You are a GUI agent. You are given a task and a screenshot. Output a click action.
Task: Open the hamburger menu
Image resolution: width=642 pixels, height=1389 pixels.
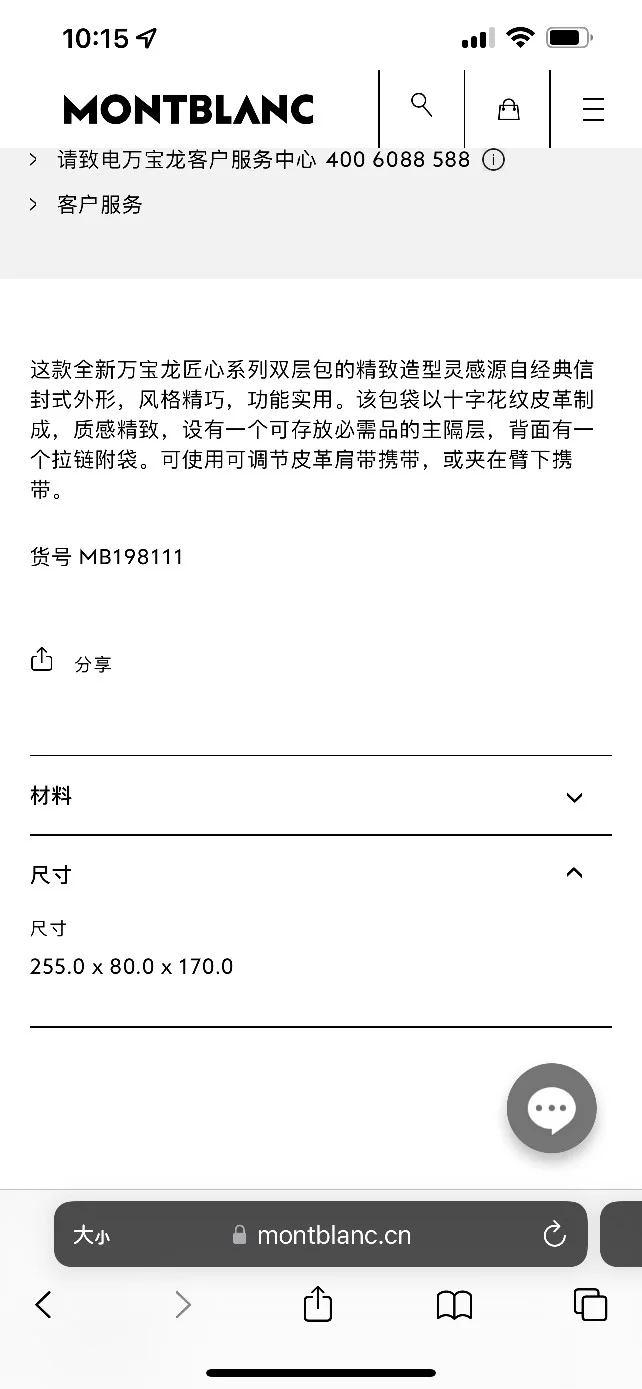[x=593, y=109]
